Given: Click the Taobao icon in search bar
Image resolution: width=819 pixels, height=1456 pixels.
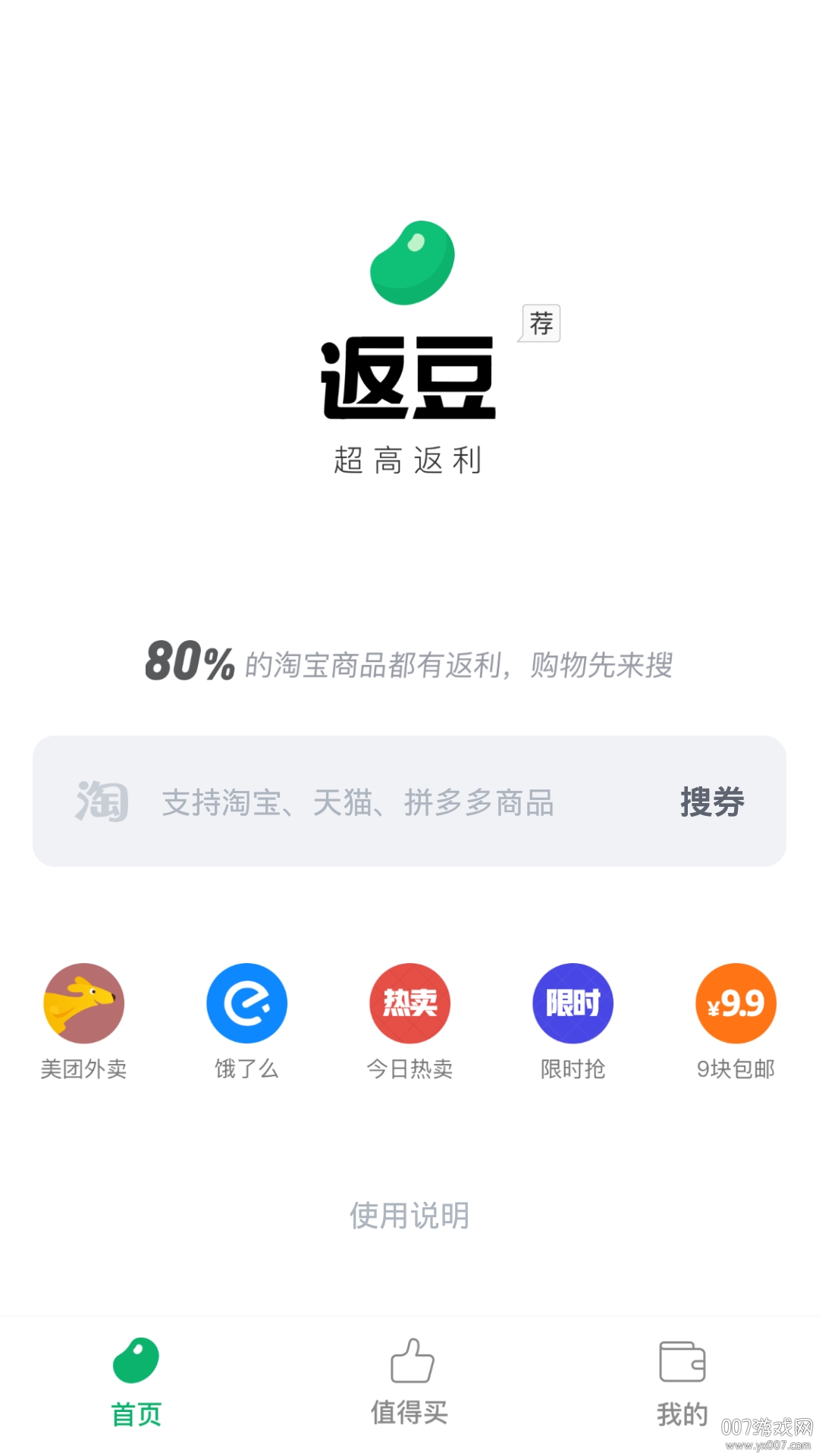Looking at the screenshot, I should click(103, 802).
